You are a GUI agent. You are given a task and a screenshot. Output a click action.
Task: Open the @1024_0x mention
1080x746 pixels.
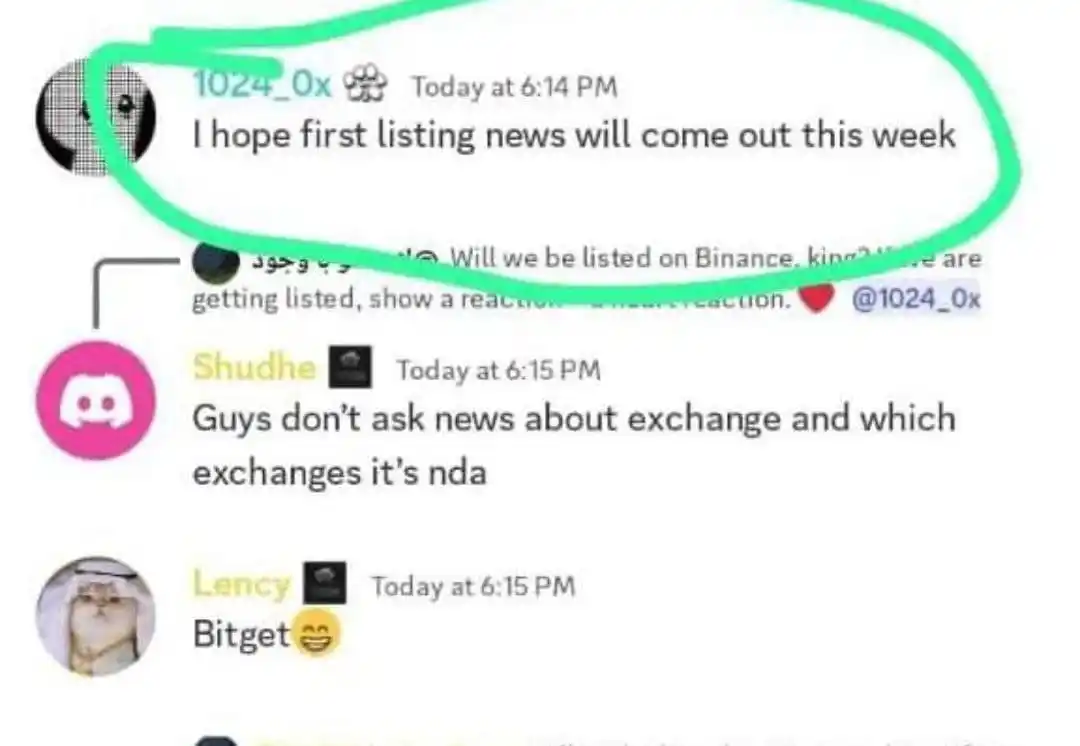(x=915, y=299)
